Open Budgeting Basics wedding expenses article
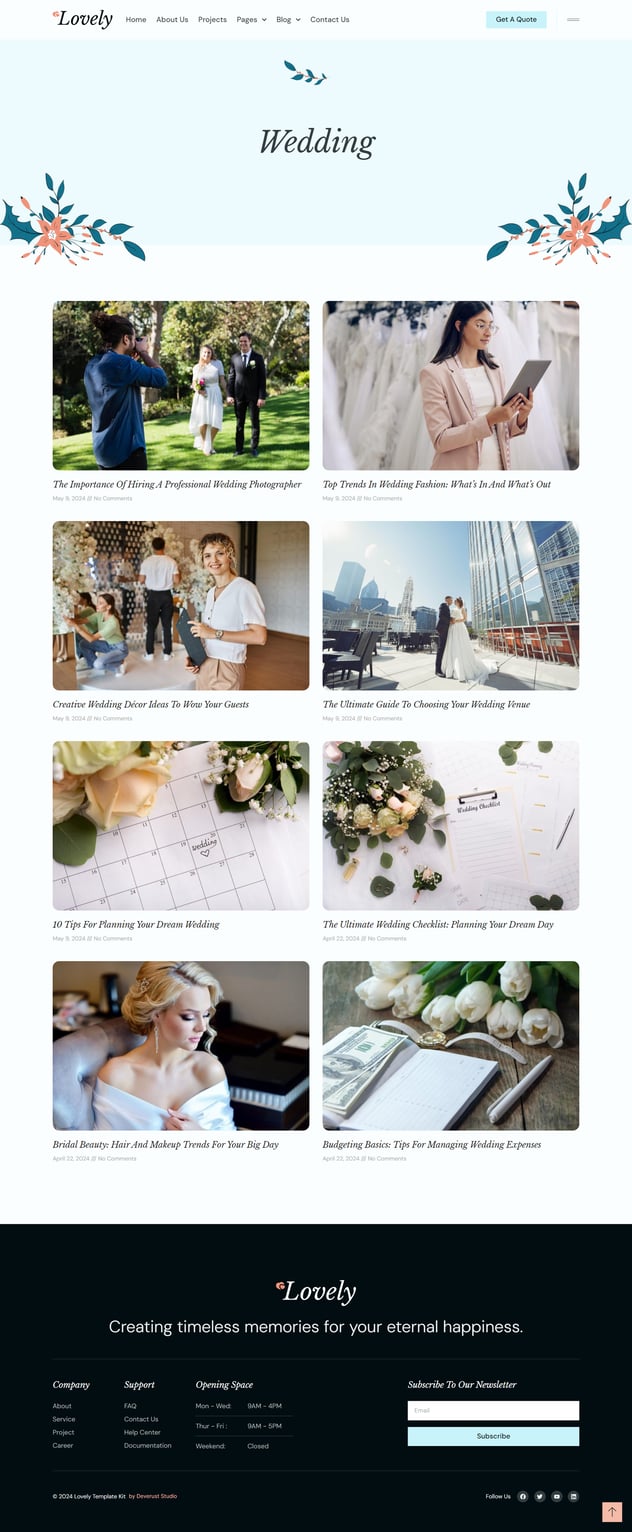This screenshot has height=1532, width=632. (431, 1144)
